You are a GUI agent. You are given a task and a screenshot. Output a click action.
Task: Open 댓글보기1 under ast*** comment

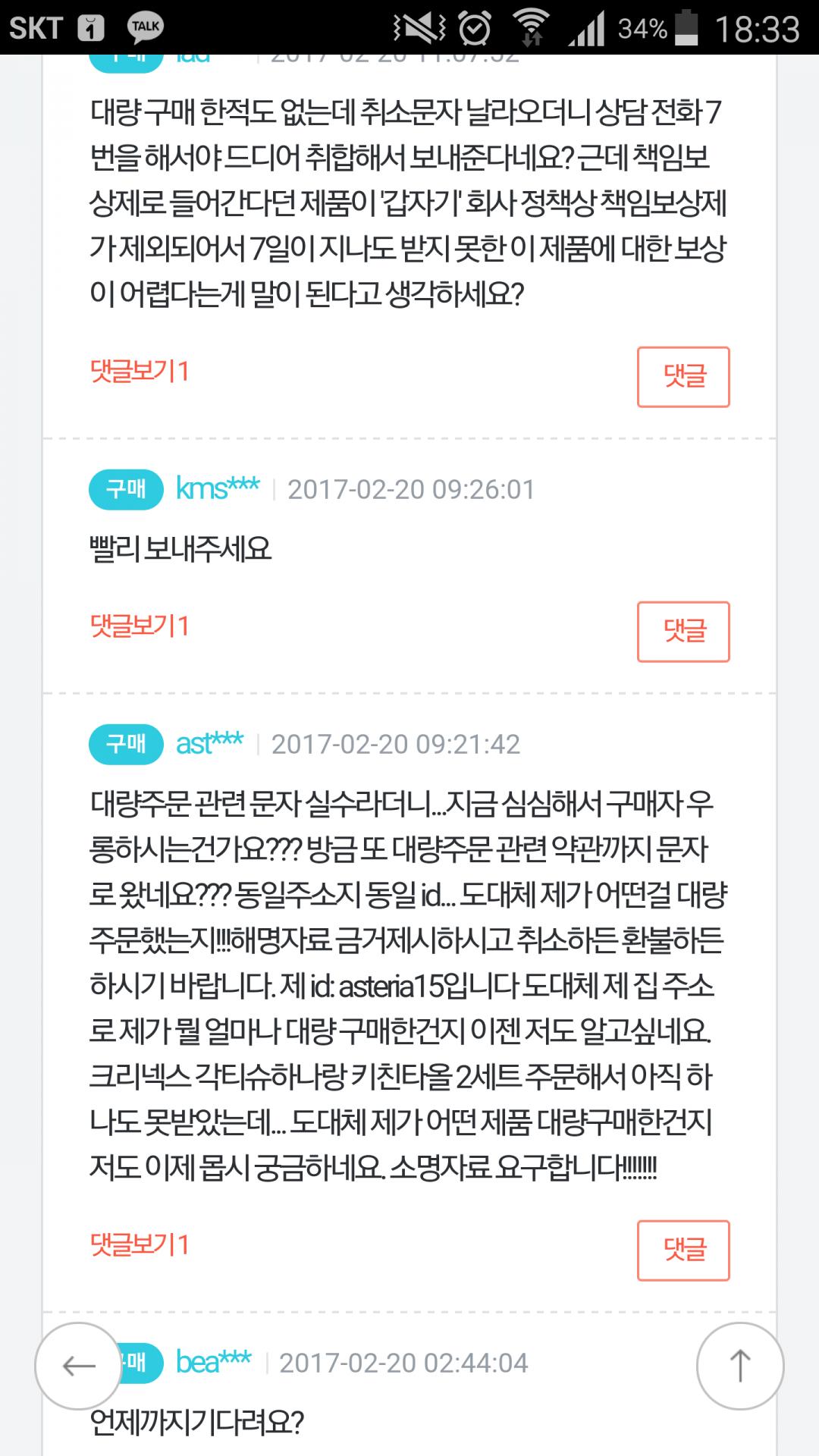click(140, 1244)
